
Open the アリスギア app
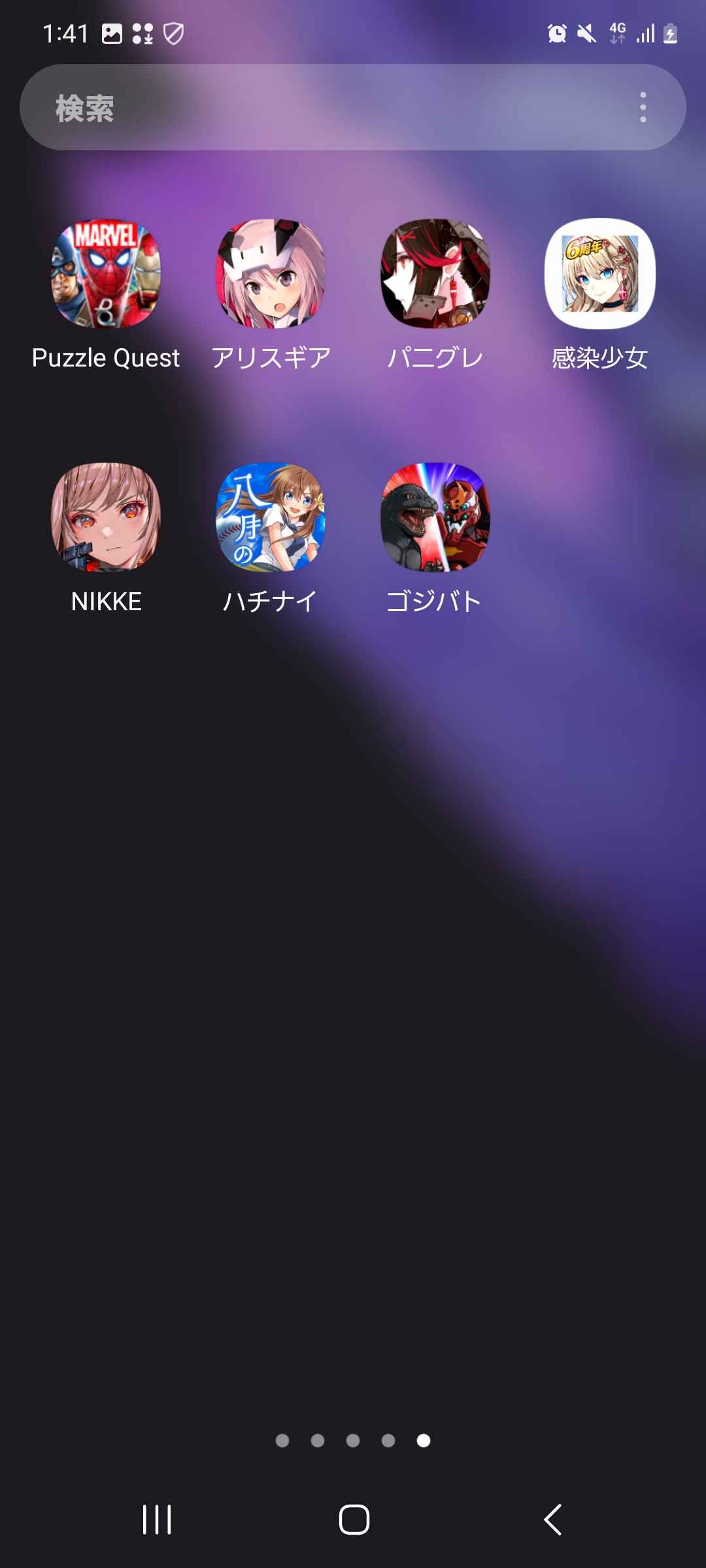[x=271, y=274]
